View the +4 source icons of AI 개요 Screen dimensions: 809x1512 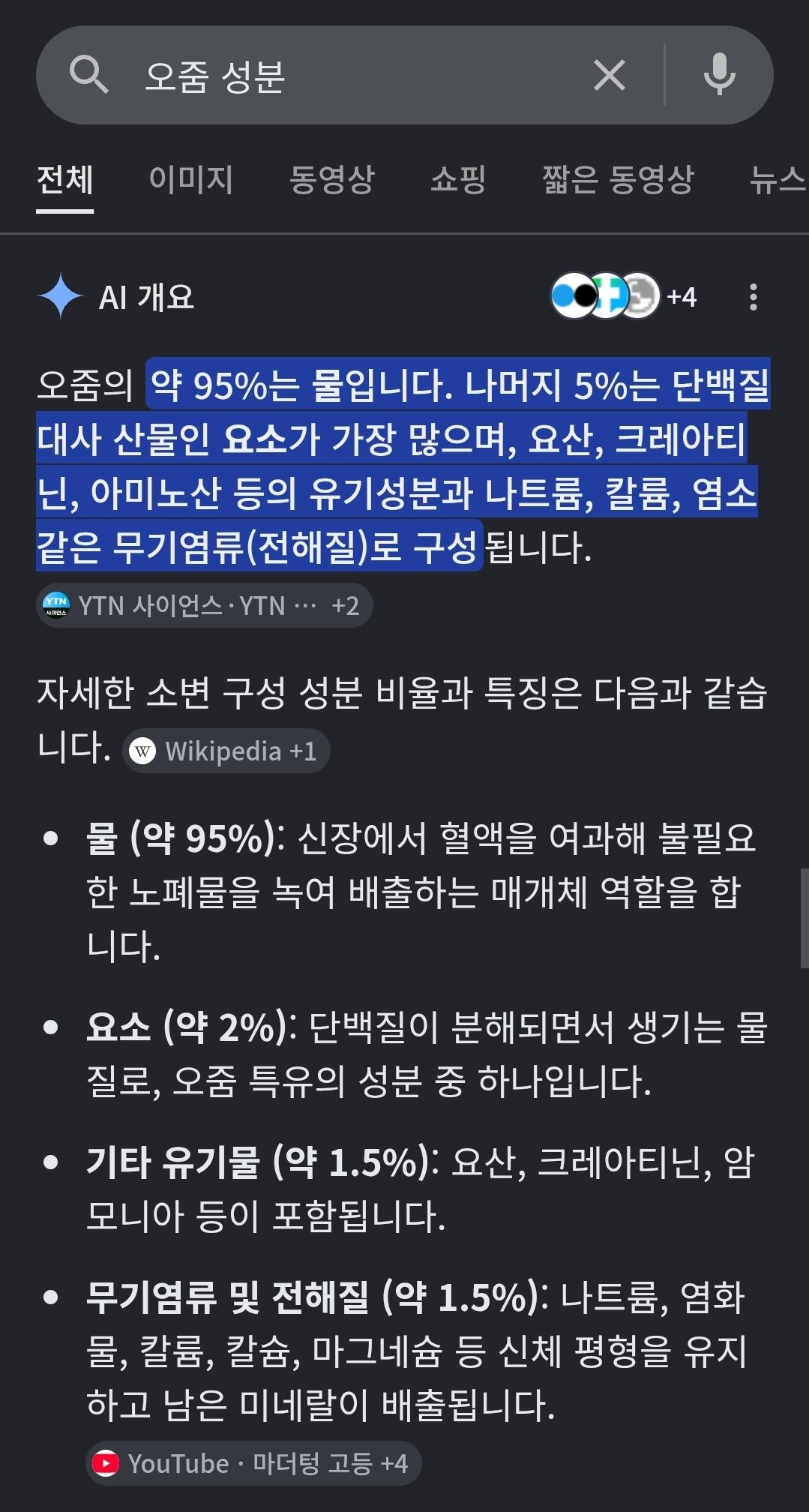625,296
